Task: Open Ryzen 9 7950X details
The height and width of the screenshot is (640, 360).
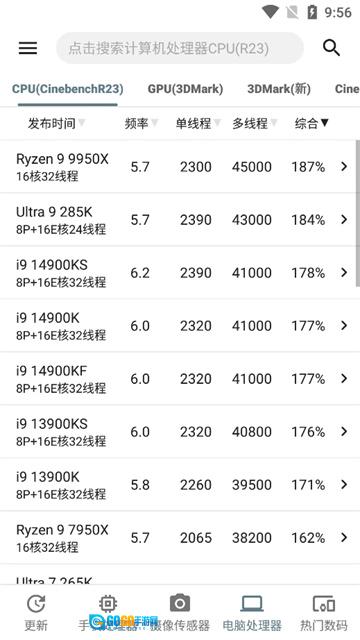Action: tap(178, 538)
